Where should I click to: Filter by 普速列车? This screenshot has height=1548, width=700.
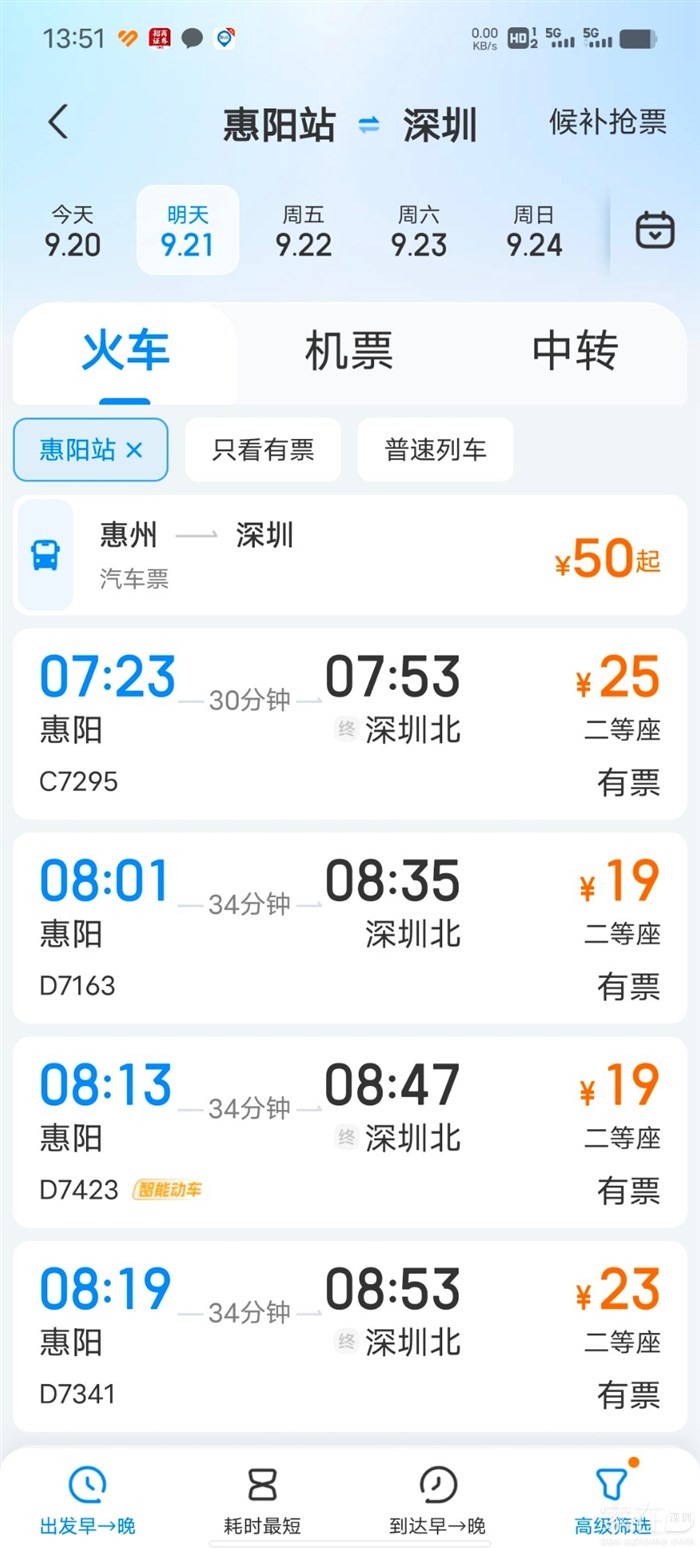[x=436, y=450]
